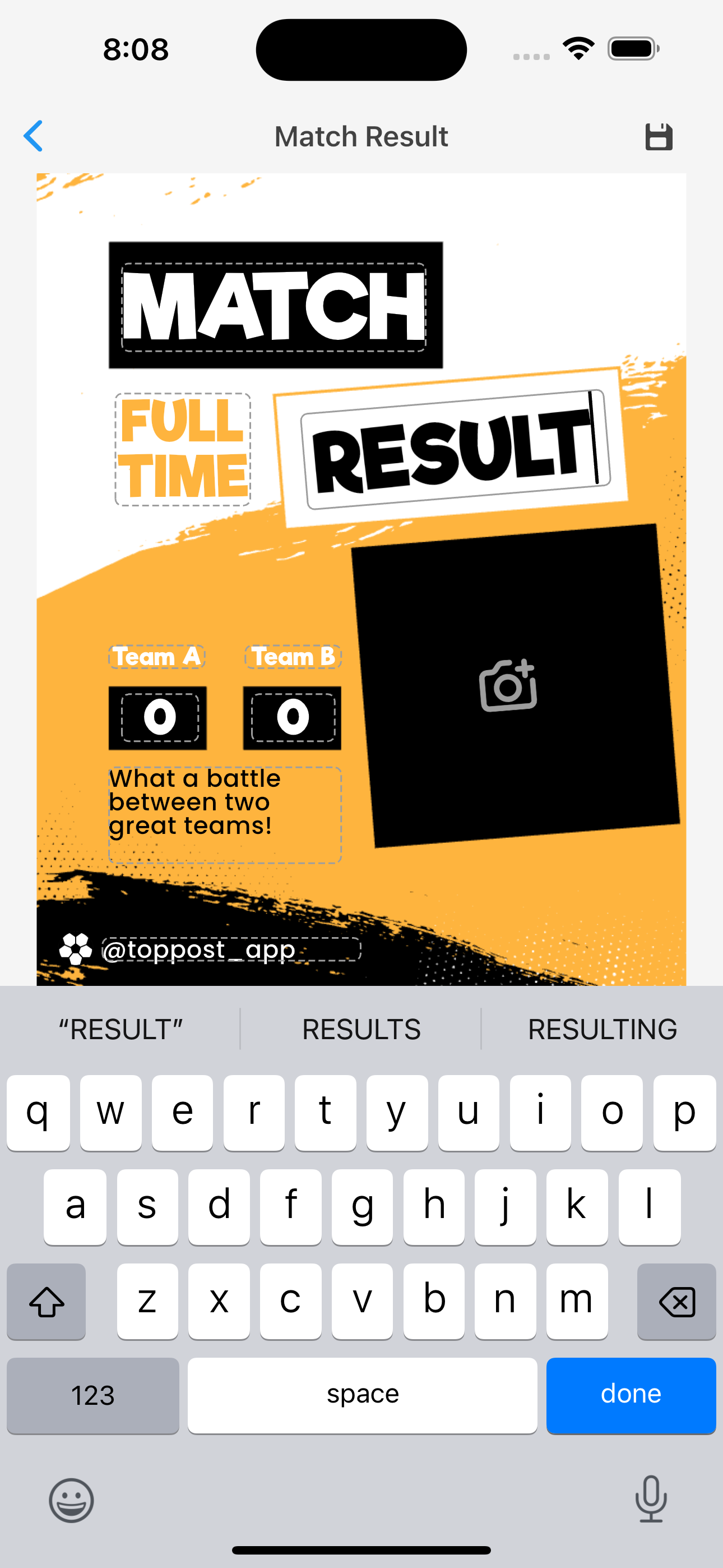Tap the @toppost_app handle text

(x=200, y=948)
